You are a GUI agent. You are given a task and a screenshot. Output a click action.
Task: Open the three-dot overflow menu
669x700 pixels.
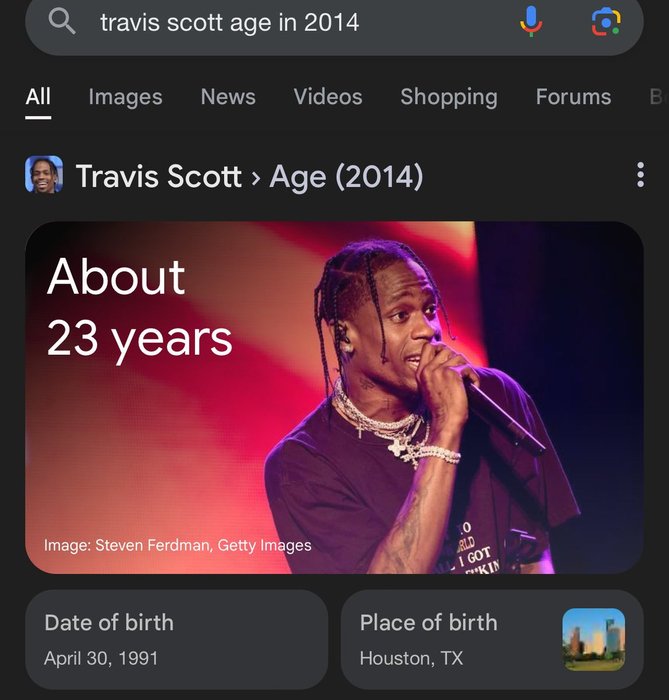(x=640, y=176)
